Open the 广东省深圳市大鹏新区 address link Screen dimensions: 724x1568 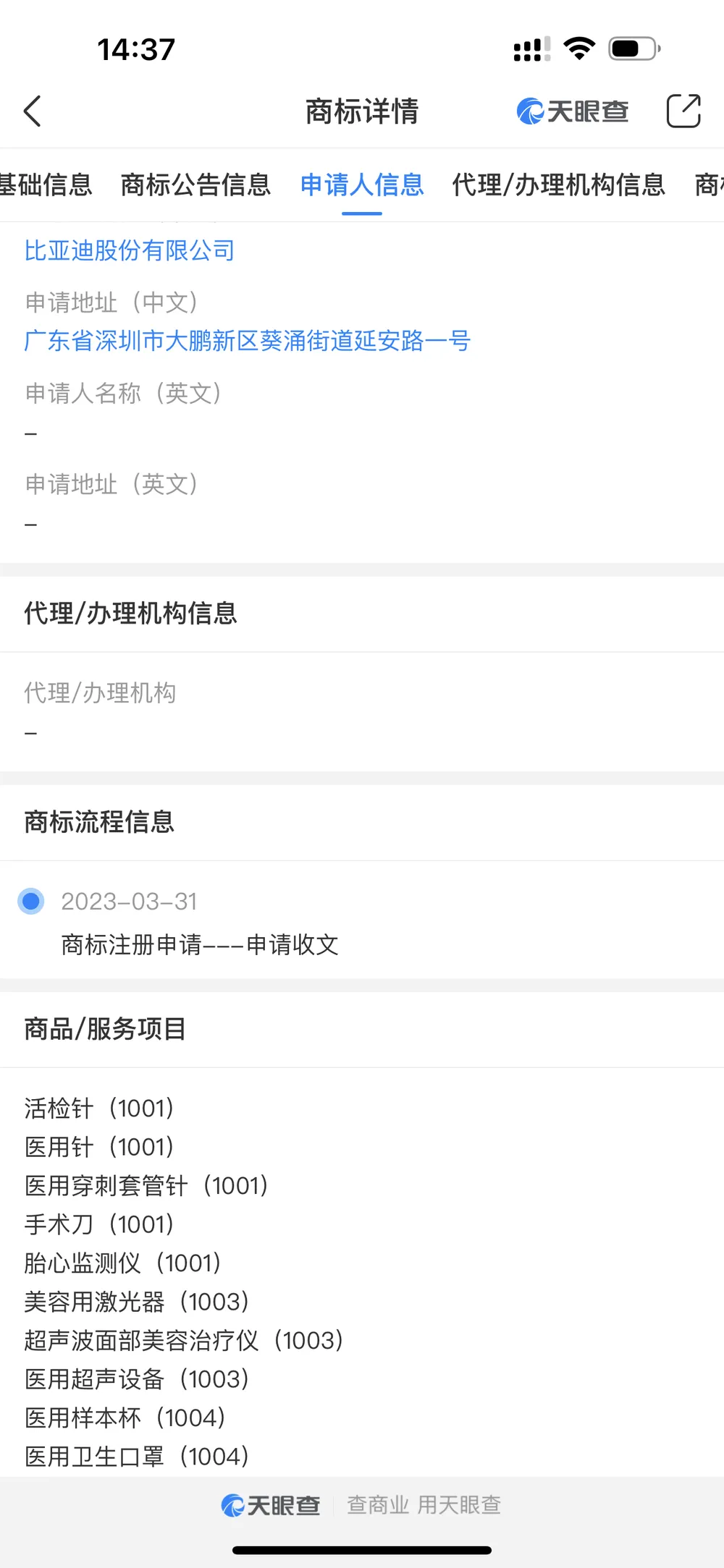click(248, 340)
